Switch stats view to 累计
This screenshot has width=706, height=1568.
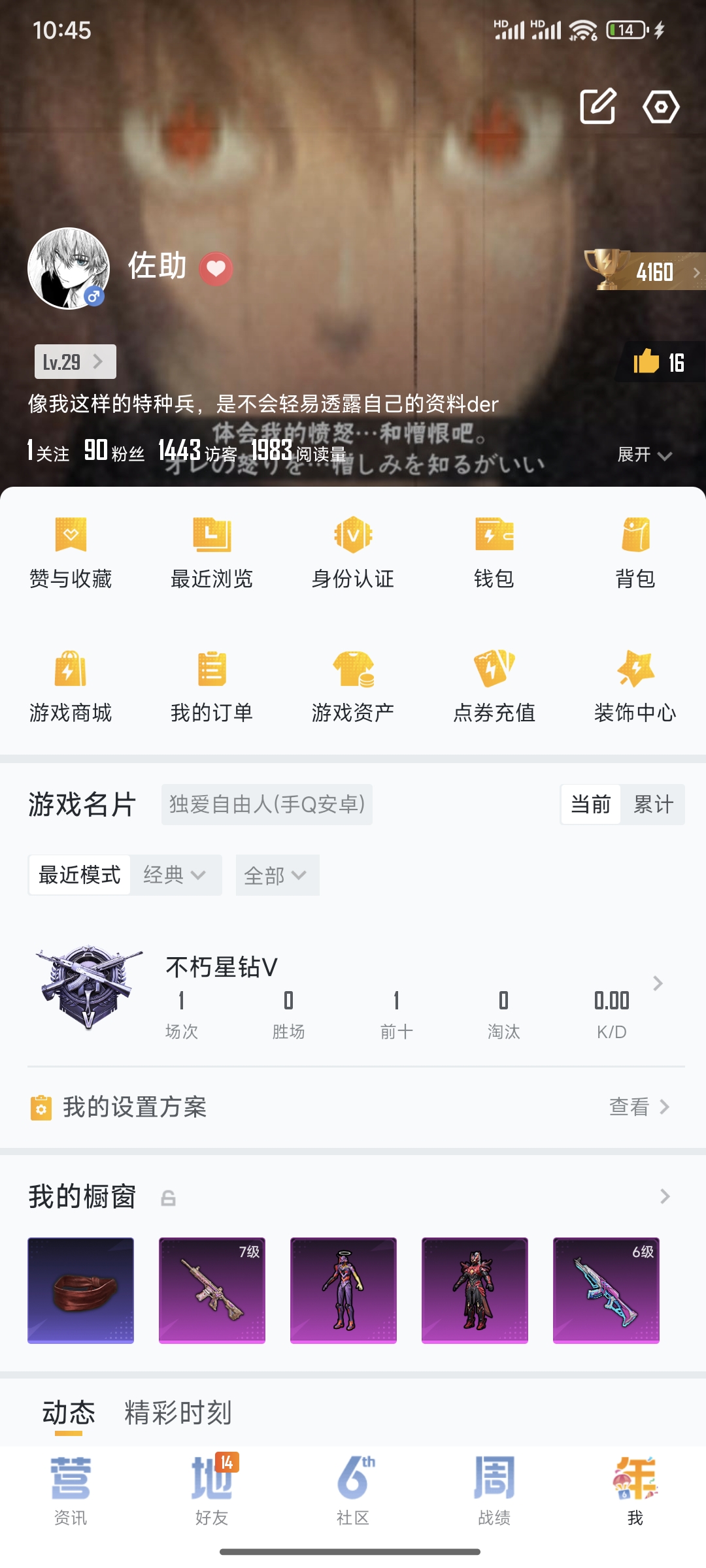tap(654, 805)
